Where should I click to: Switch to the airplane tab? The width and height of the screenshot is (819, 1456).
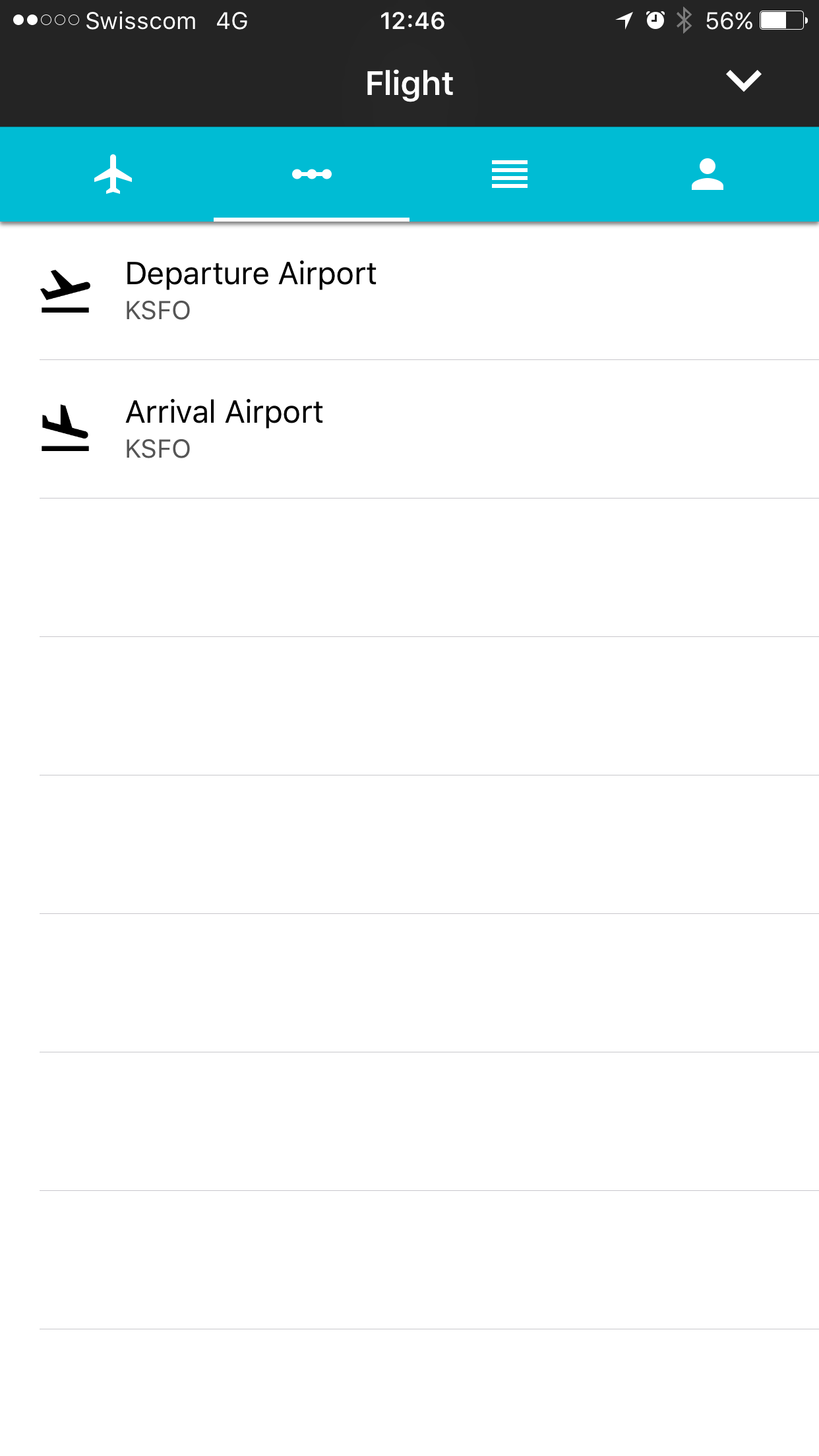pyautogui.click(x=113, y=174)
